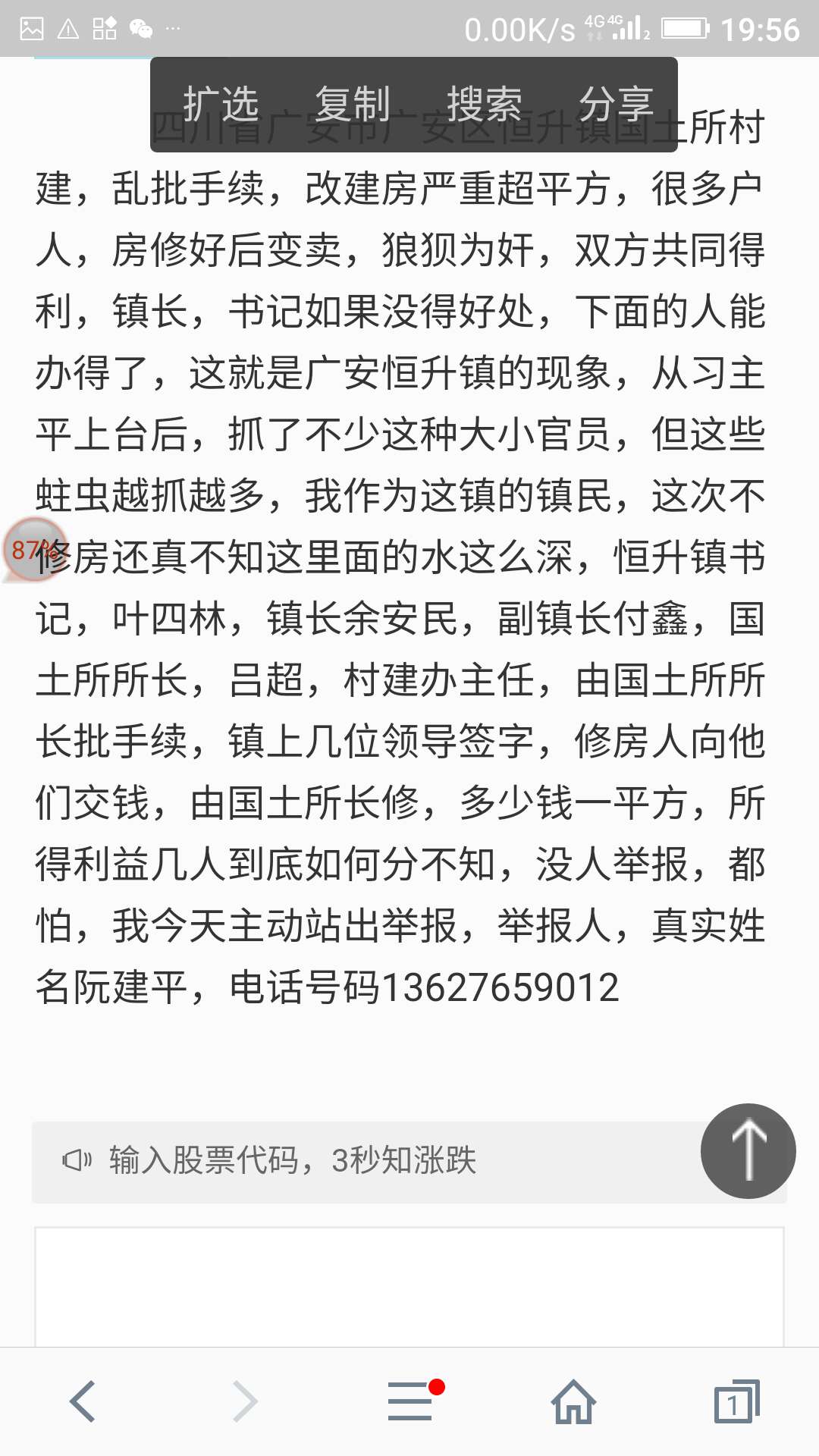Image resolution: width=819 pixels, height=1456 pixels.
Task: Tap the floating 87% bubble
Action: (33, 550)
